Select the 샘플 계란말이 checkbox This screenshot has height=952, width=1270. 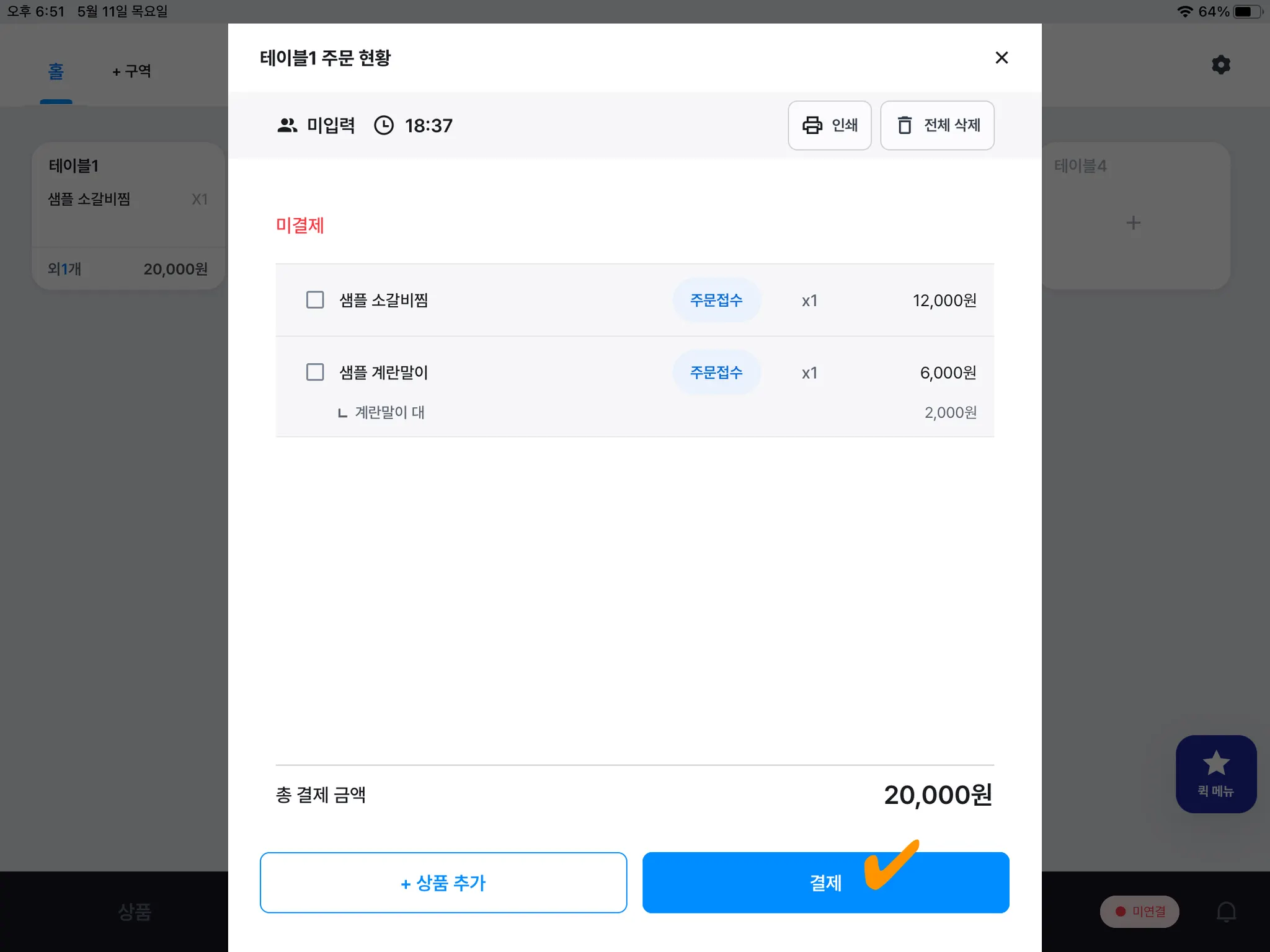[x=315, y=372]
